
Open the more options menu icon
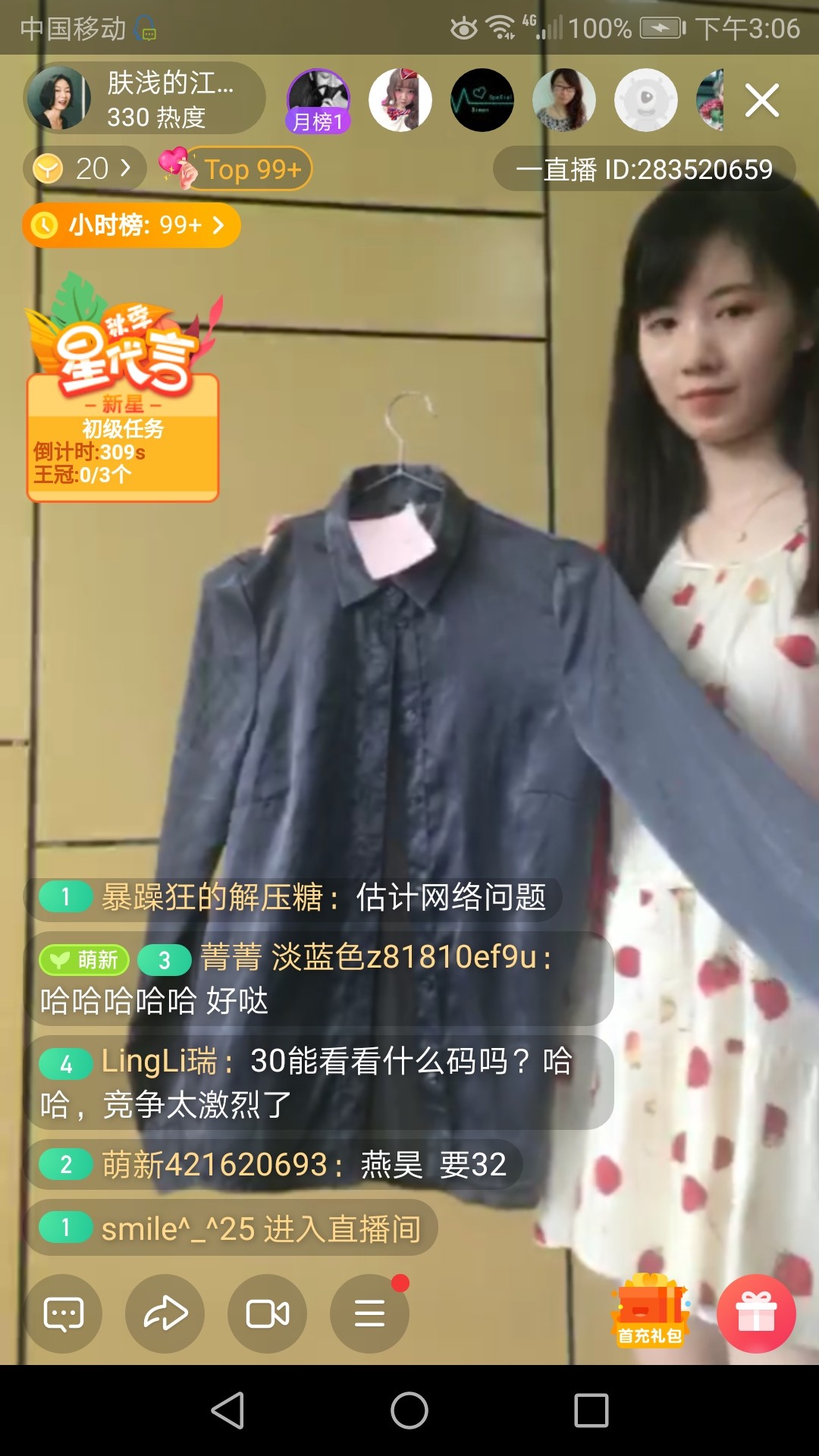point(370,1313)
